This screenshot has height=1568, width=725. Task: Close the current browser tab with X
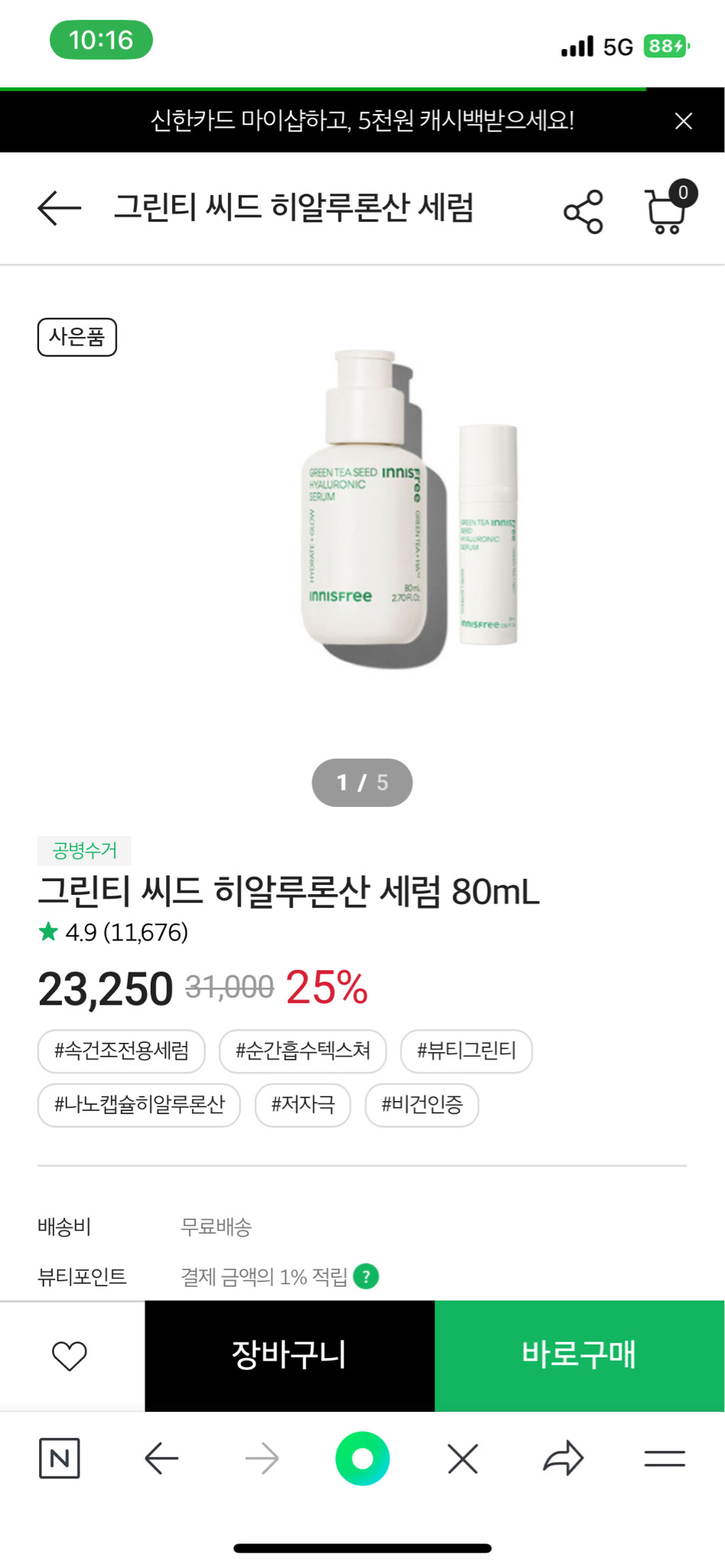pos(461,1458)
